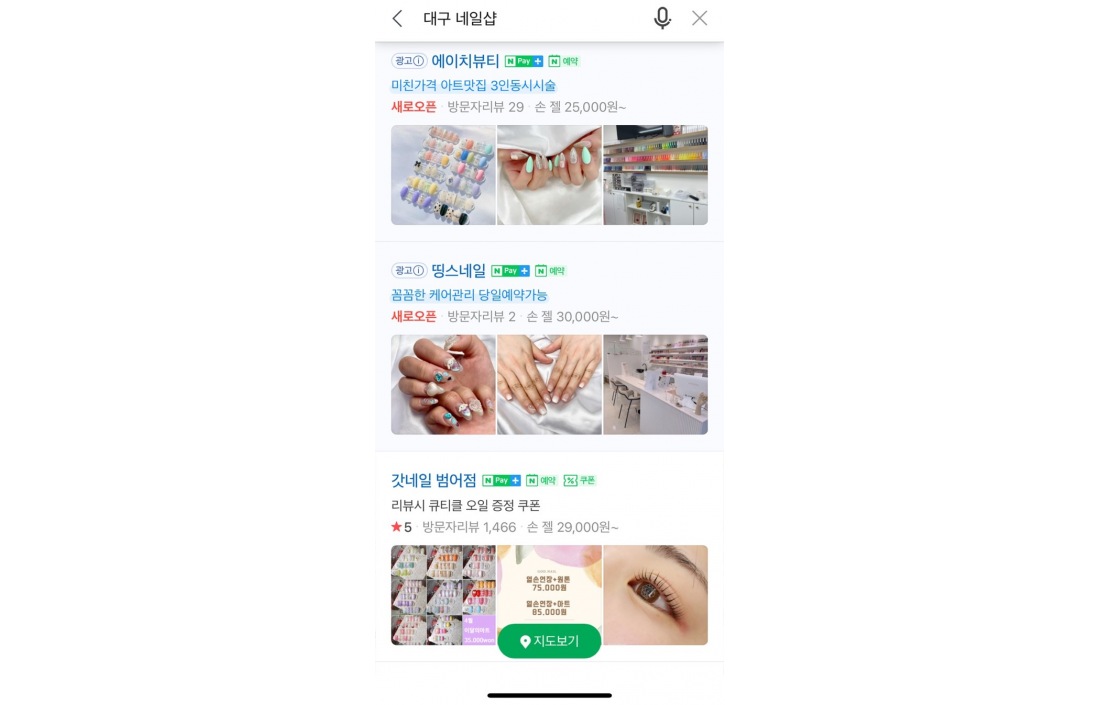
Task: Open the 에이치뷰티 listing
Action: [x=465, y=61]
